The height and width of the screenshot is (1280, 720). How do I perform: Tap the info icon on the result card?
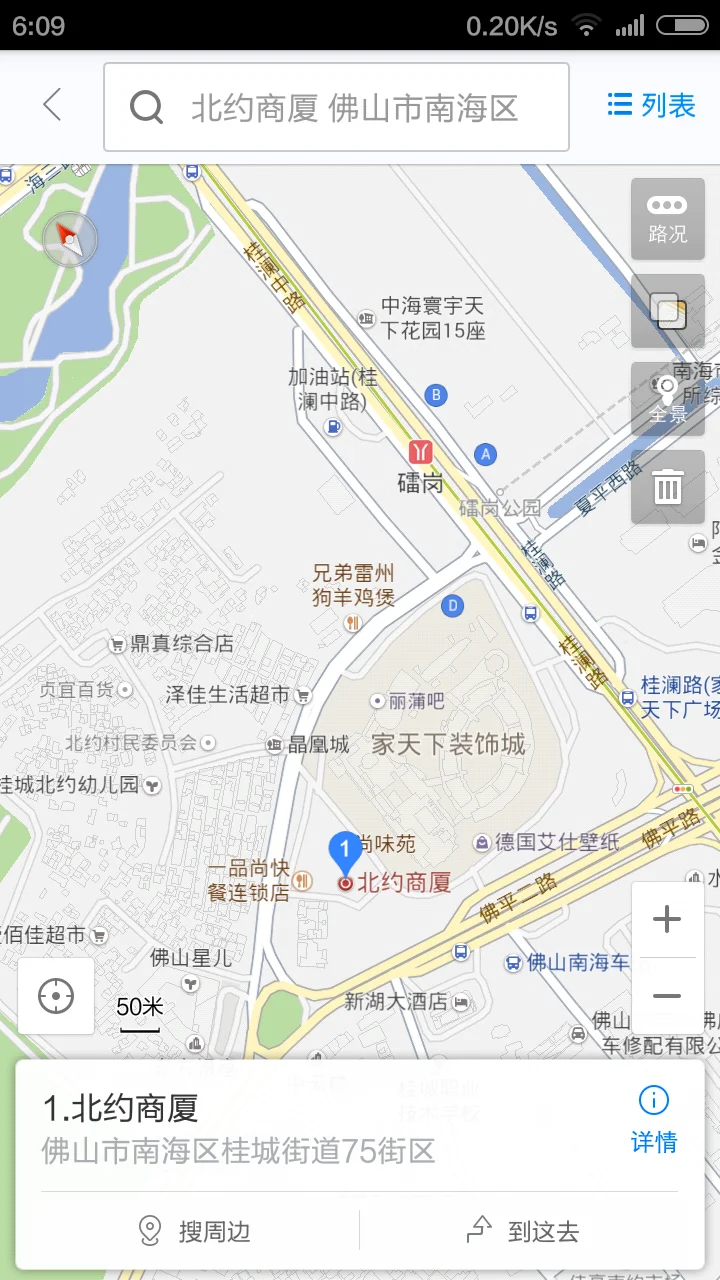tap(653, 1098)
